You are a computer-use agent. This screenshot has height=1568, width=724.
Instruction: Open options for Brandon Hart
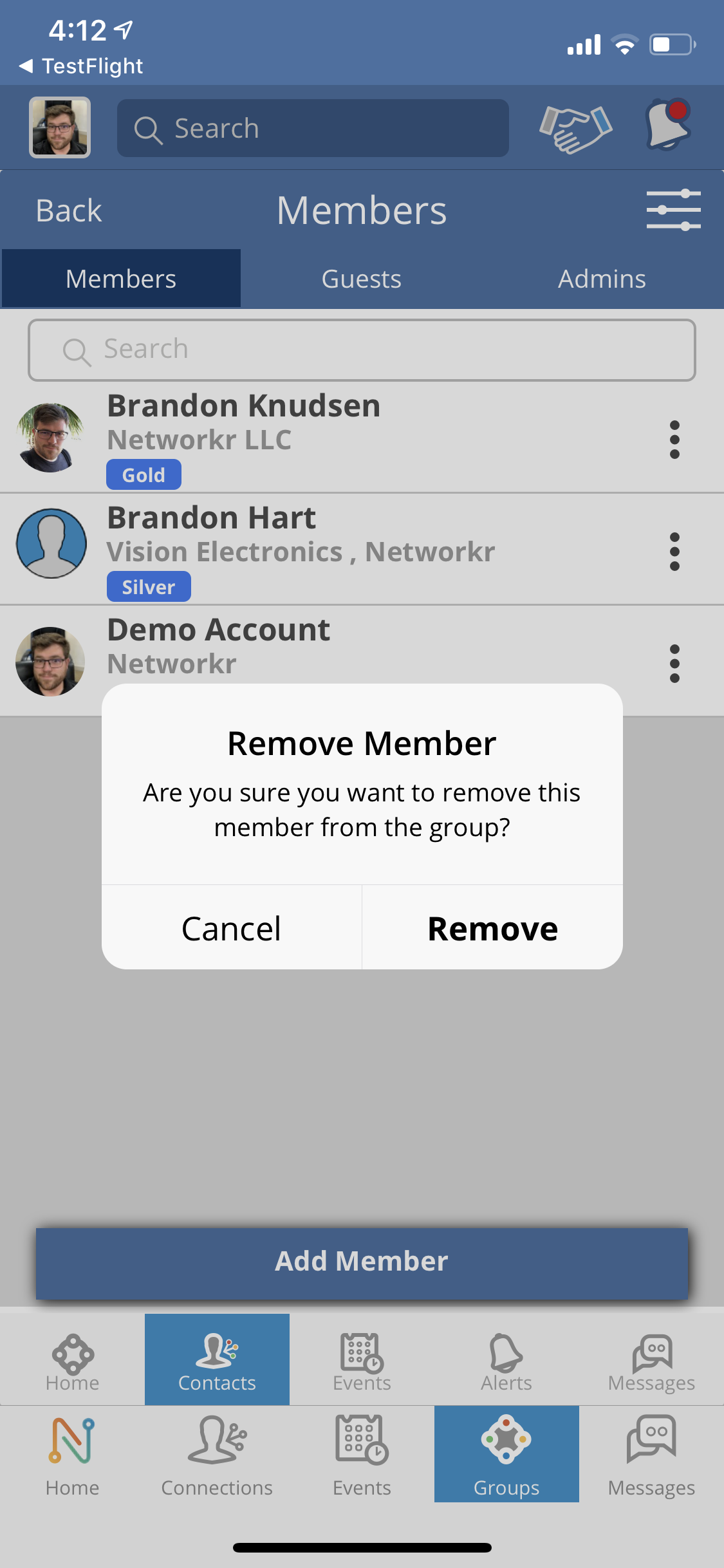[x=674, y=552]
